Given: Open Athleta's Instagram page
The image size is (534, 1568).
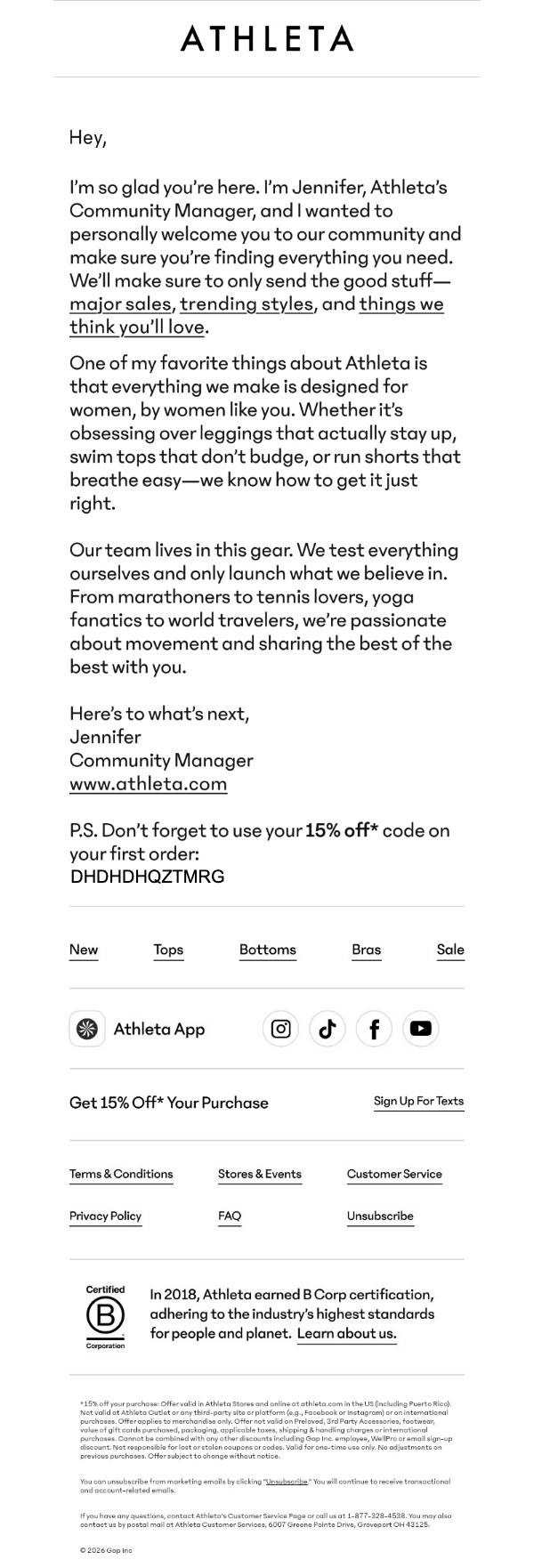Looking at the screenshot, I should pos(280,1029).
